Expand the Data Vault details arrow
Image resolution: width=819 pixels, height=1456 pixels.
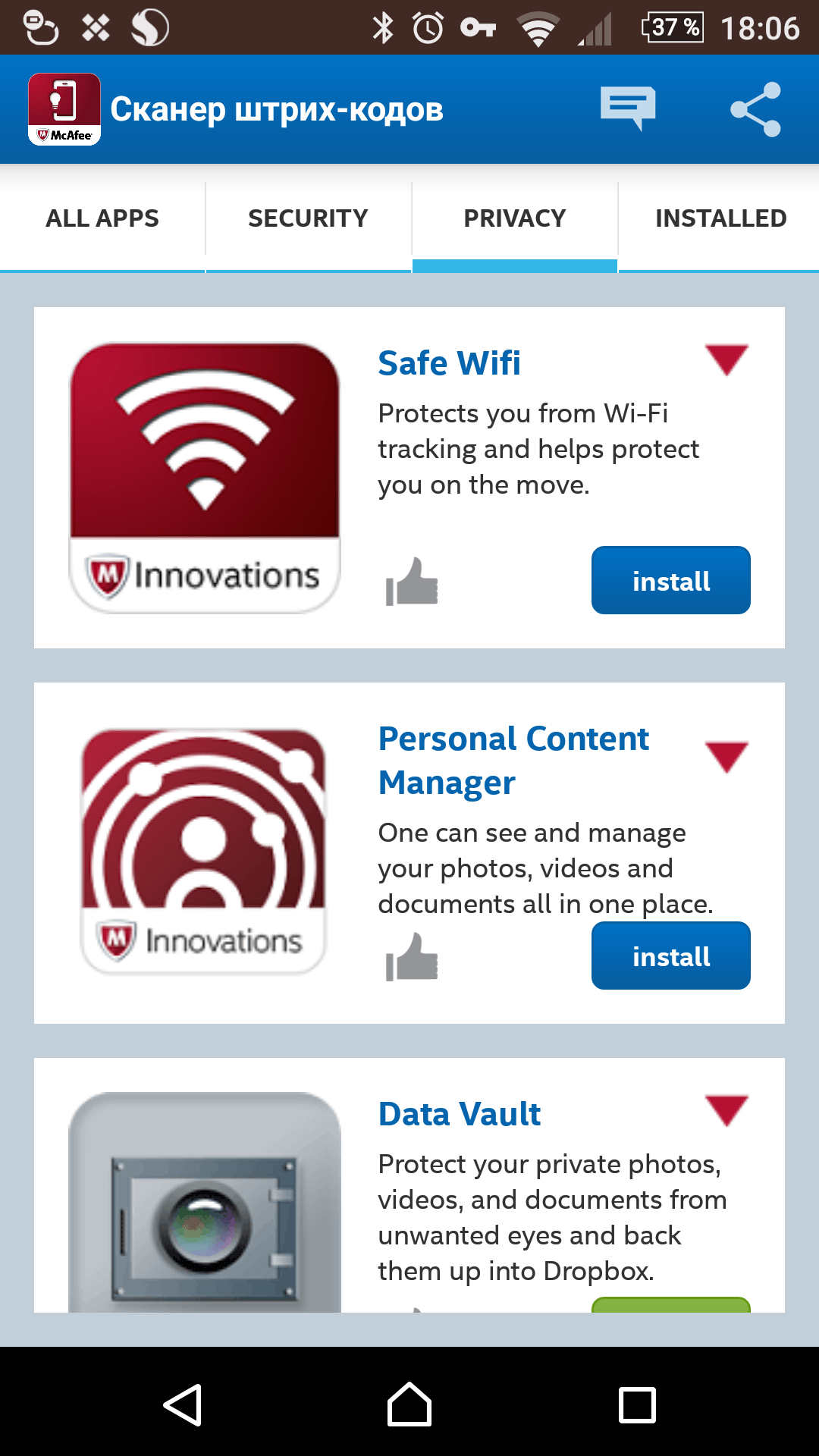[x=726, y=1110]
